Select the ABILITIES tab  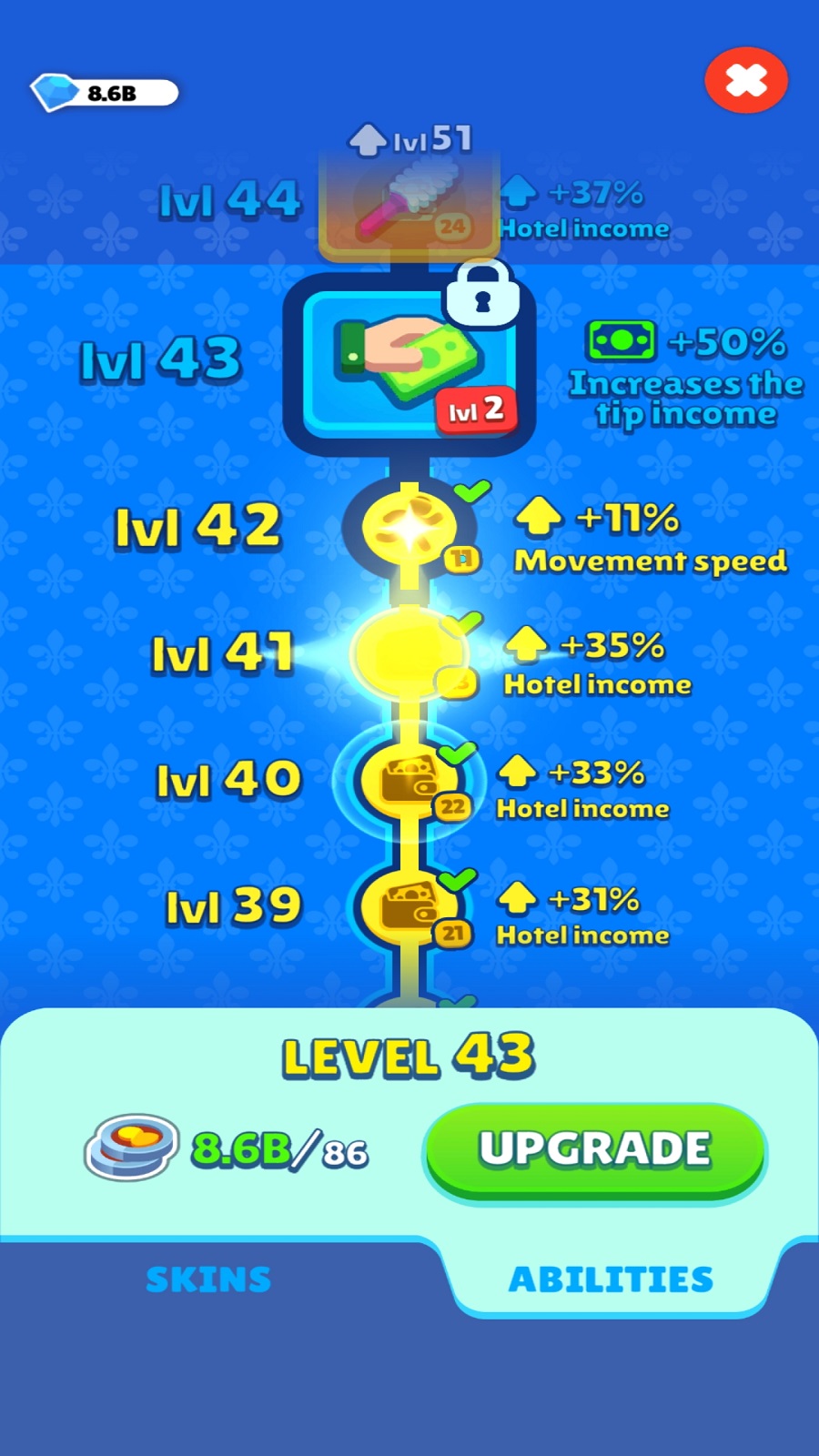(611, 1279)
